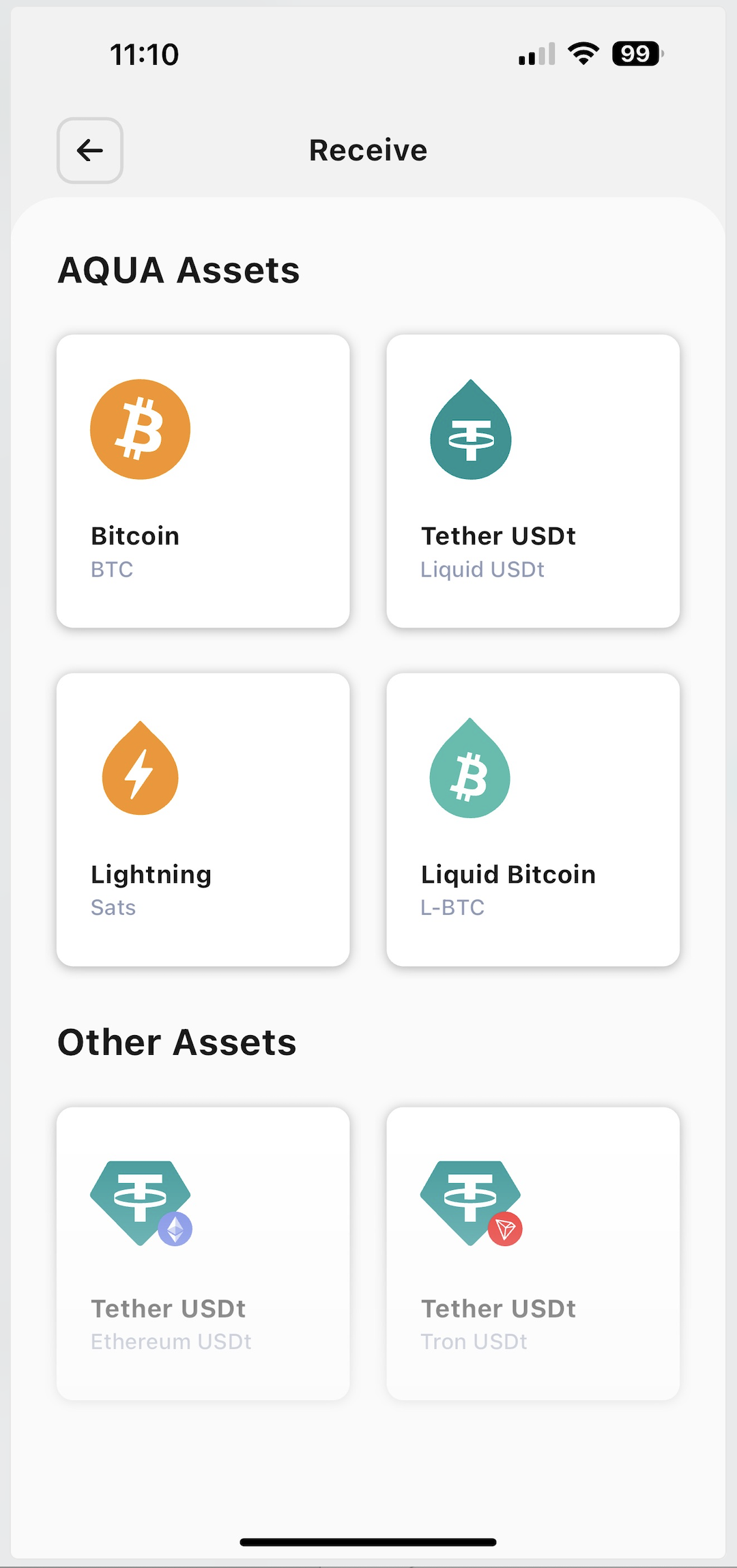The height and width of the screenshot is (1568, 737).
Task: Open the Lightning Sats card
Action: [x=203, y=819]
